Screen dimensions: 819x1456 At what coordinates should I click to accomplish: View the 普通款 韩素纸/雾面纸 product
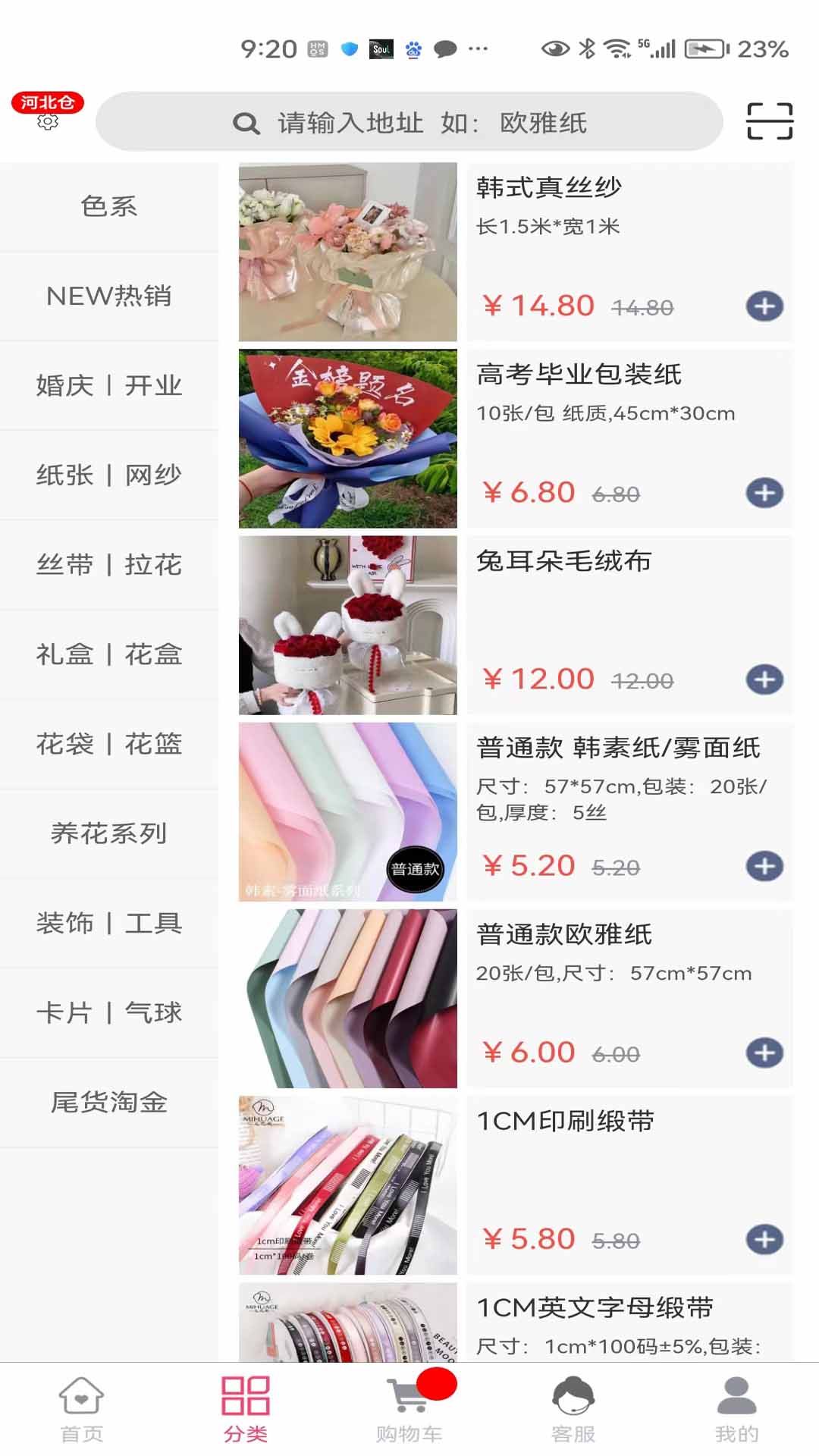[618, 748]
